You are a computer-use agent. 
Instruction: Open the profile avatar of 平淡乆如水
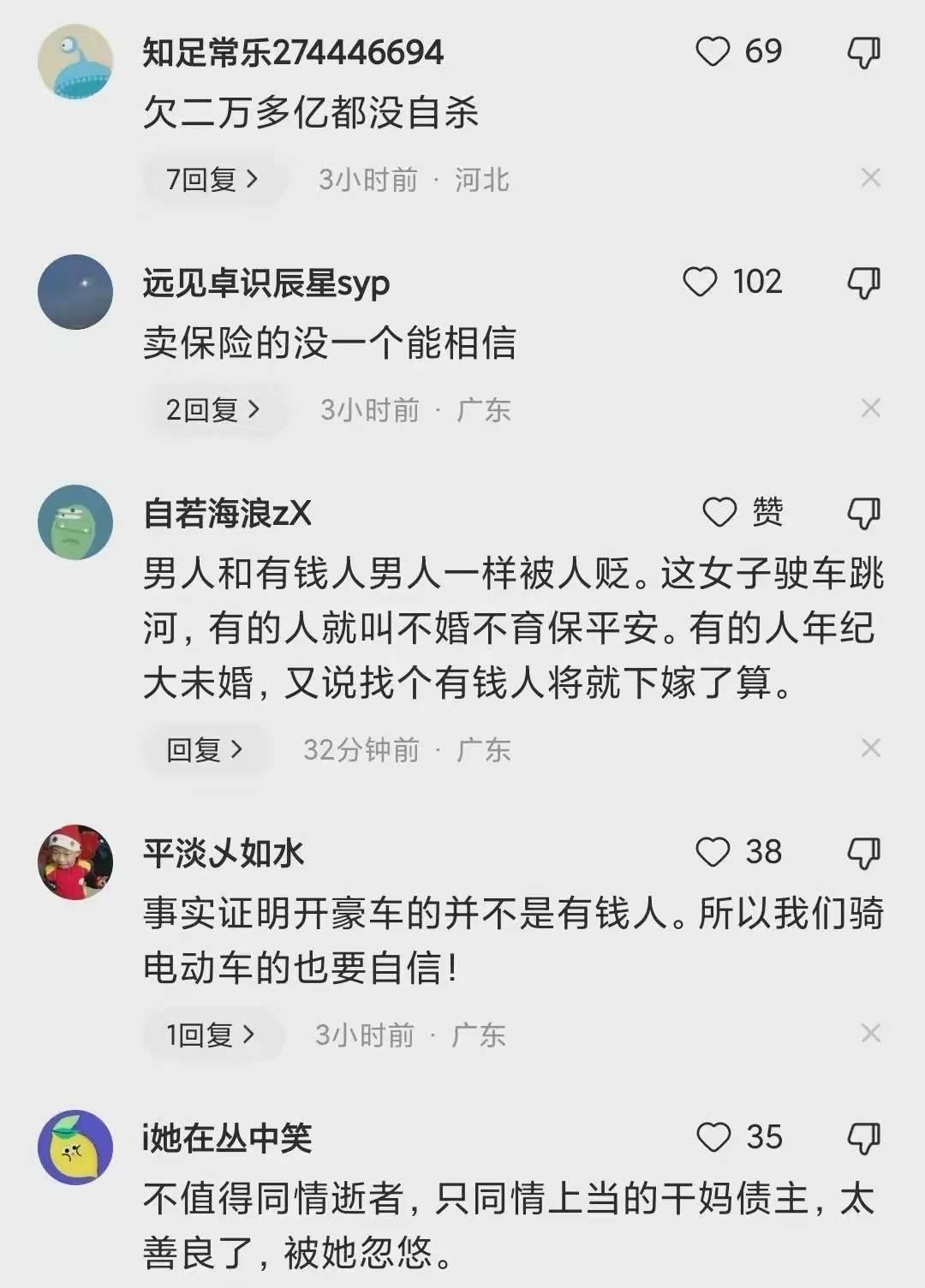tap(75, 862)
